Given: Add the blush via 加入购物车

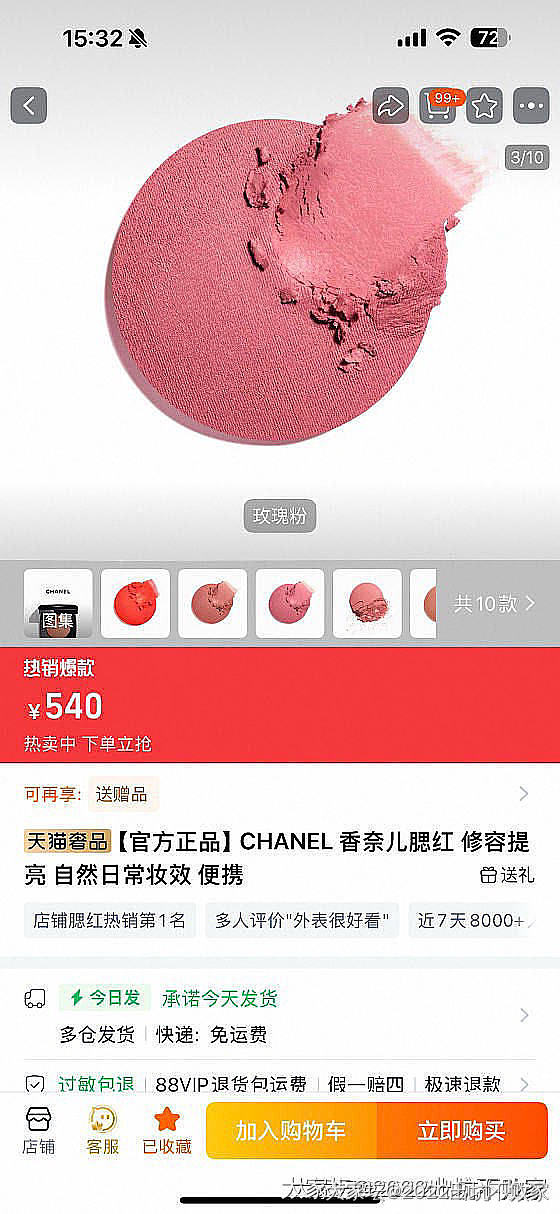Looking at the screenshot, I should (291, 1131).
